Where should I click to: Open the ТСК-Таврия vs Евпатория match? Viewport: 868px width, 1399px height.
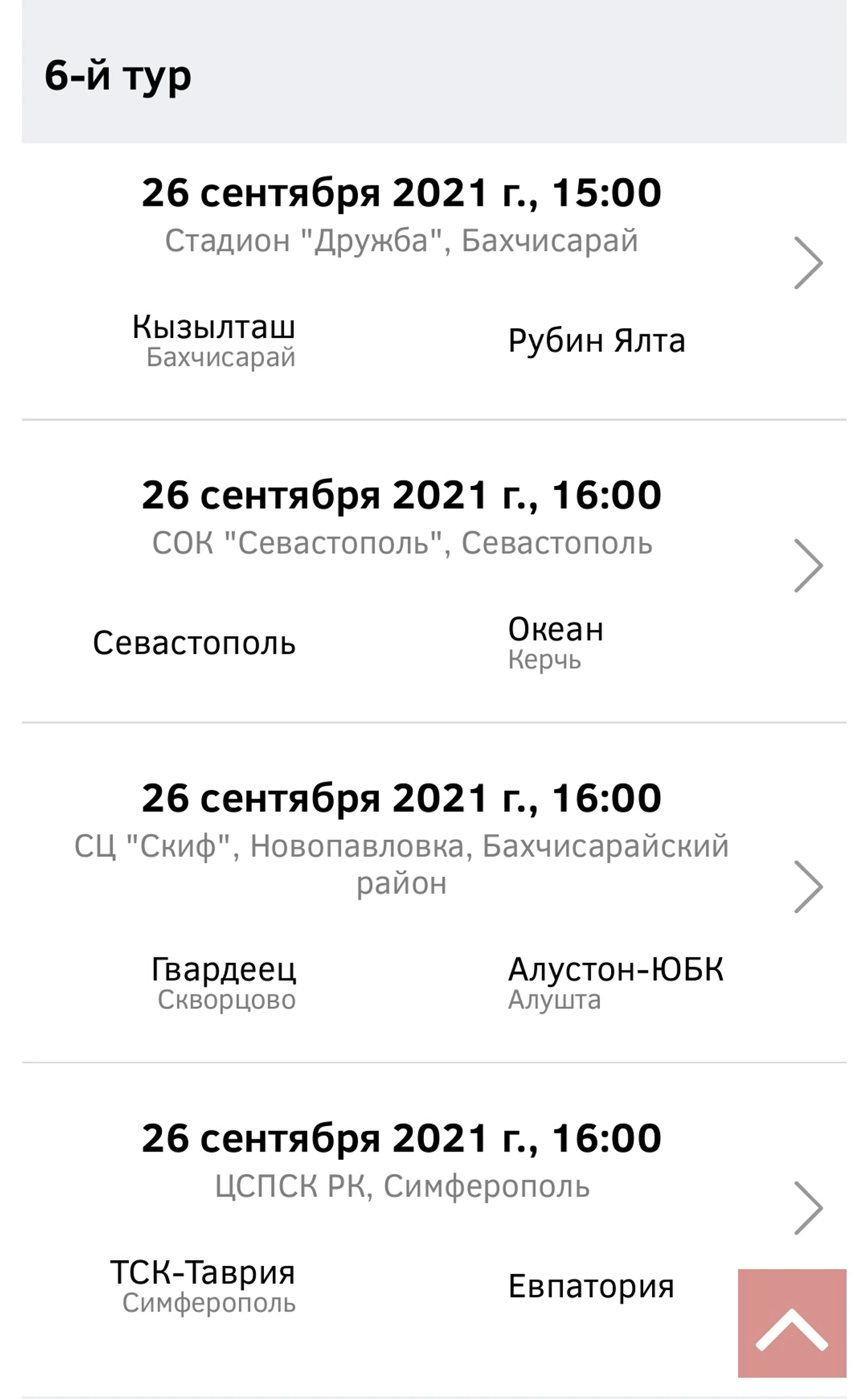pyautogui.click(x=808, y=1208)
